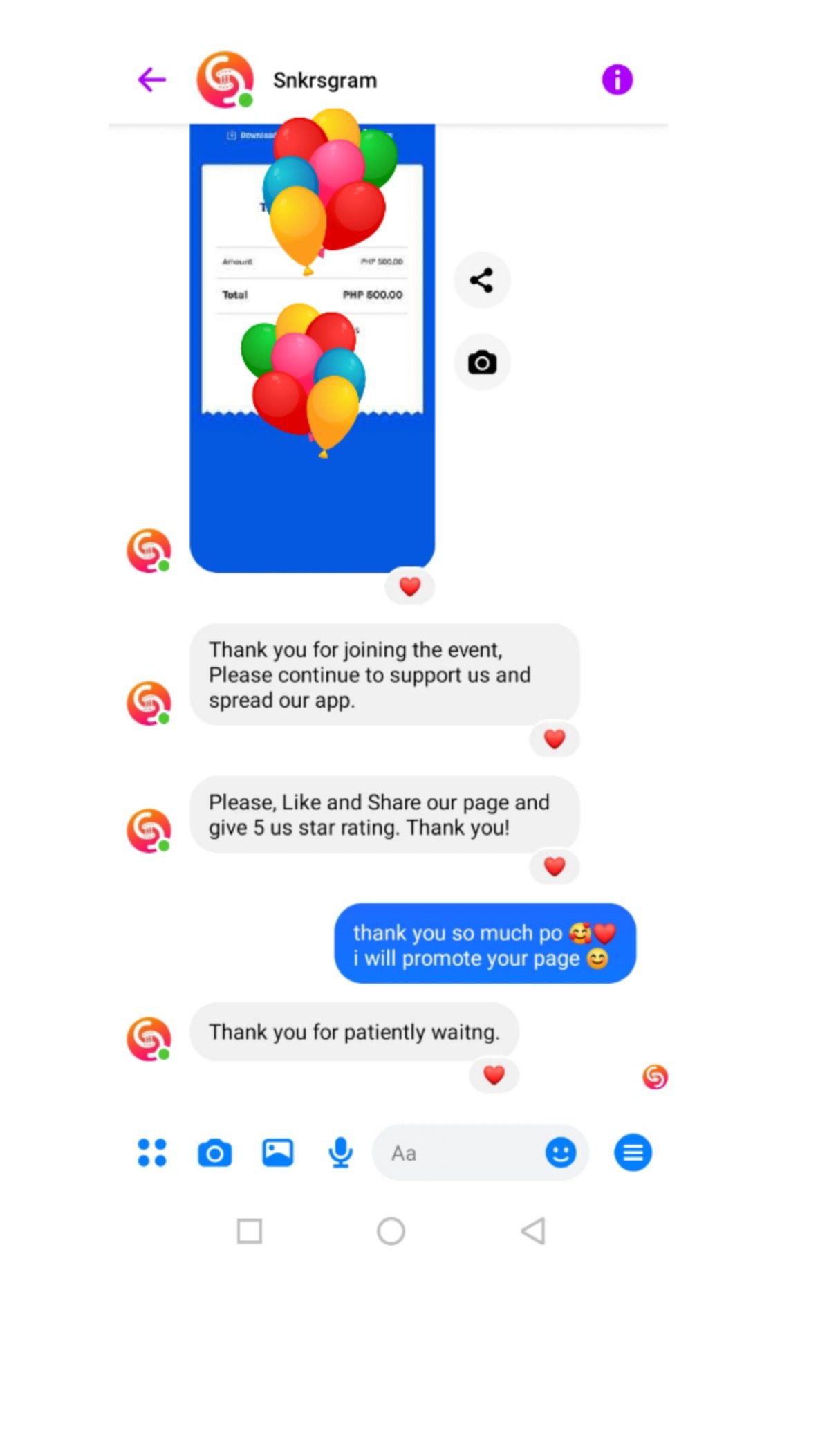View heart reaction on 'Thank you for patiently waitng'
818x1456 pixels.
point(494,1075)
